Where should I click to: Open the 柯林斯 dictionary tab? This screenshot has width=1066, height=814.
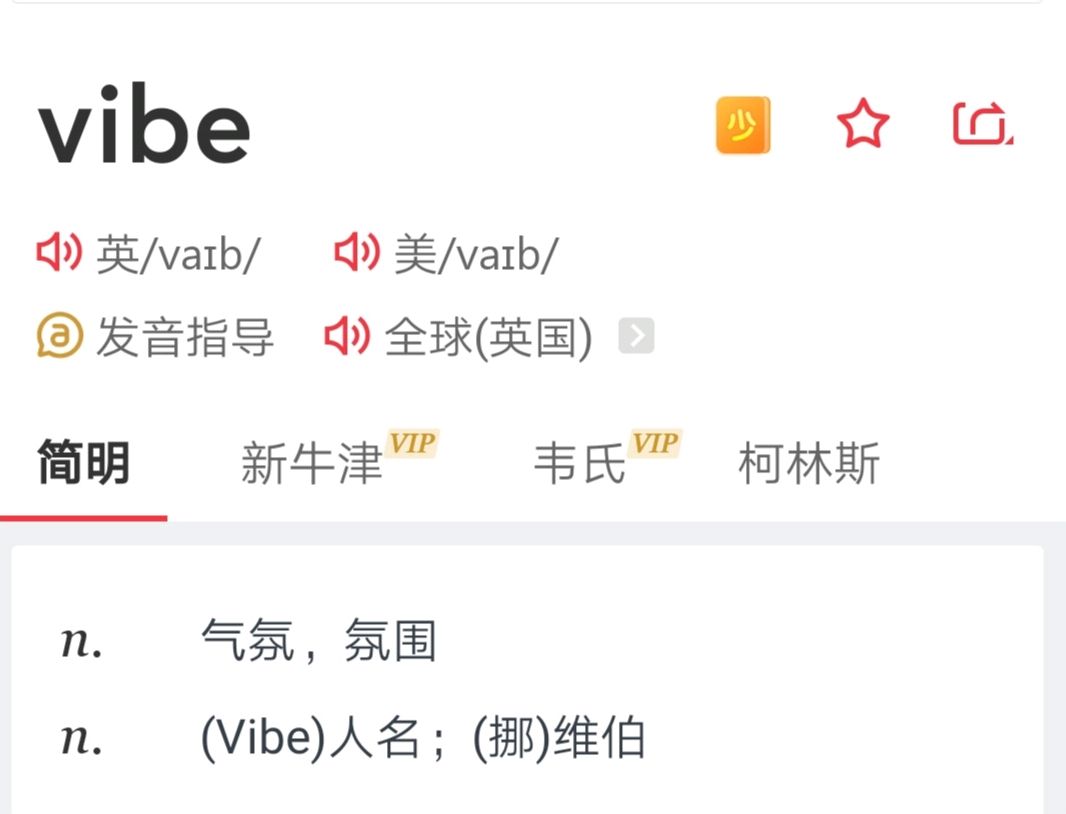coord(808,464)
